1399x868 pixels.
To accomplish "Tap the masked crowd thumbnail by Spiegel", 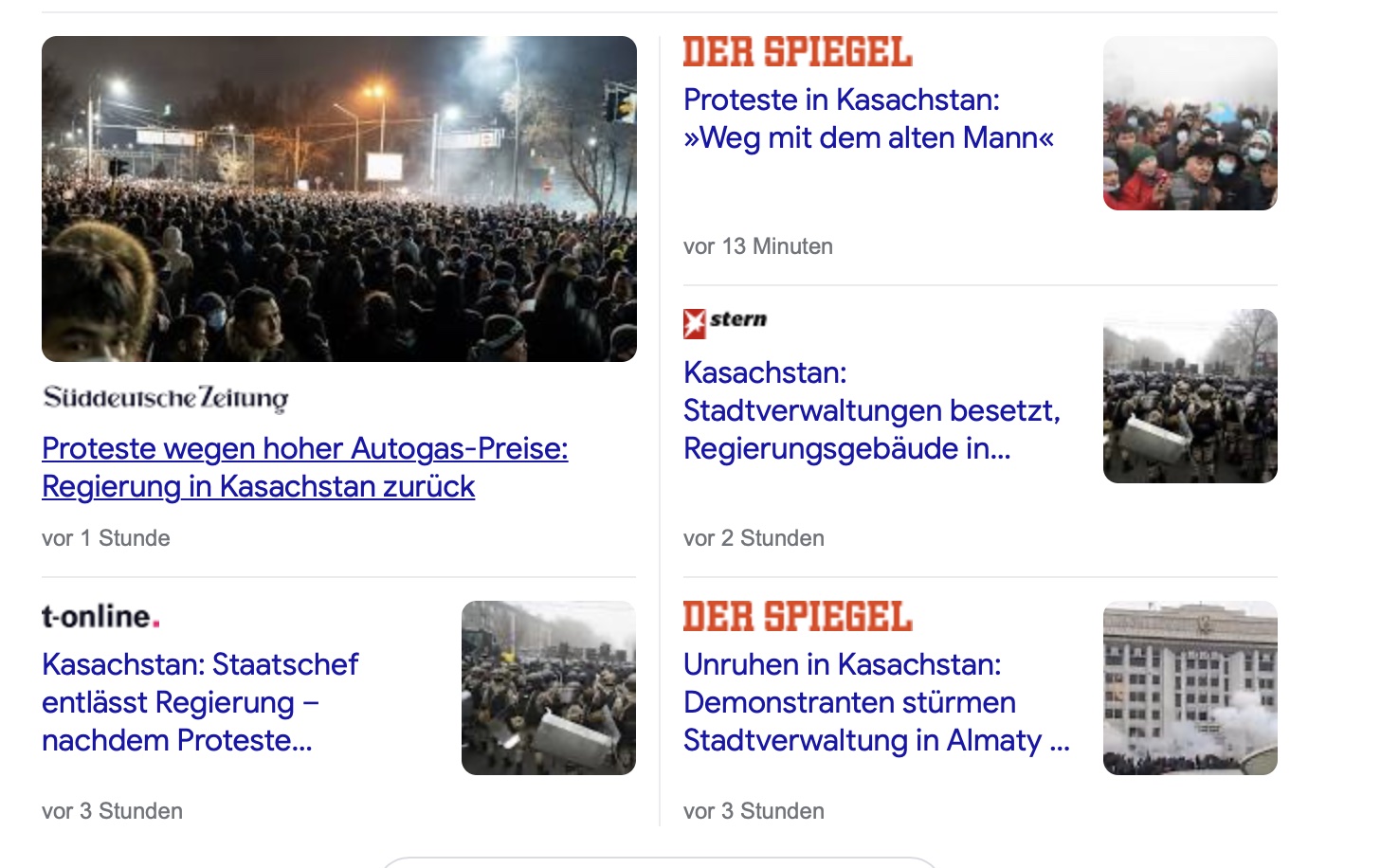I will tap(1190, 123).
